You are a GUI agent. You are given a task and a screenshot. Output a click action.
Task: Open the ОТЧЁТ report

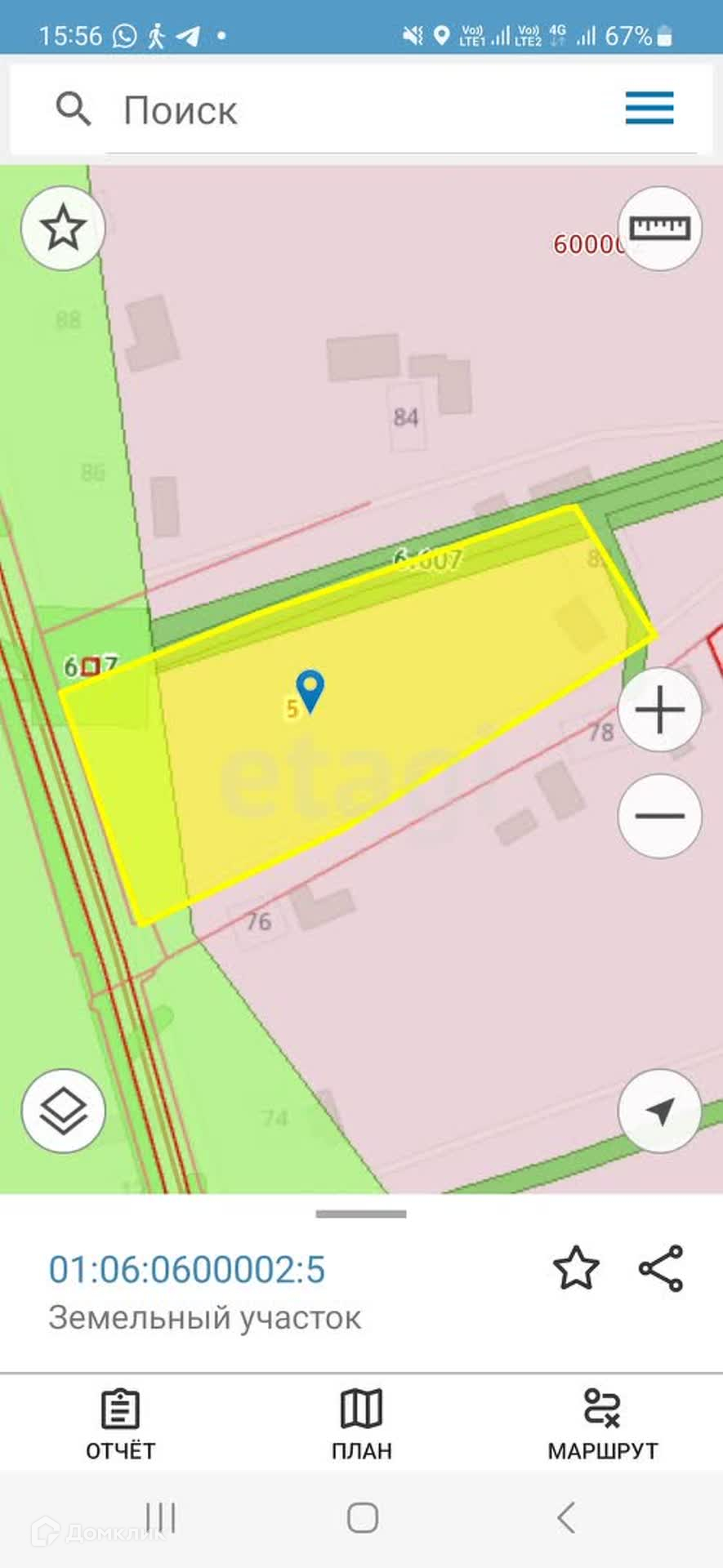[120, 1424]
